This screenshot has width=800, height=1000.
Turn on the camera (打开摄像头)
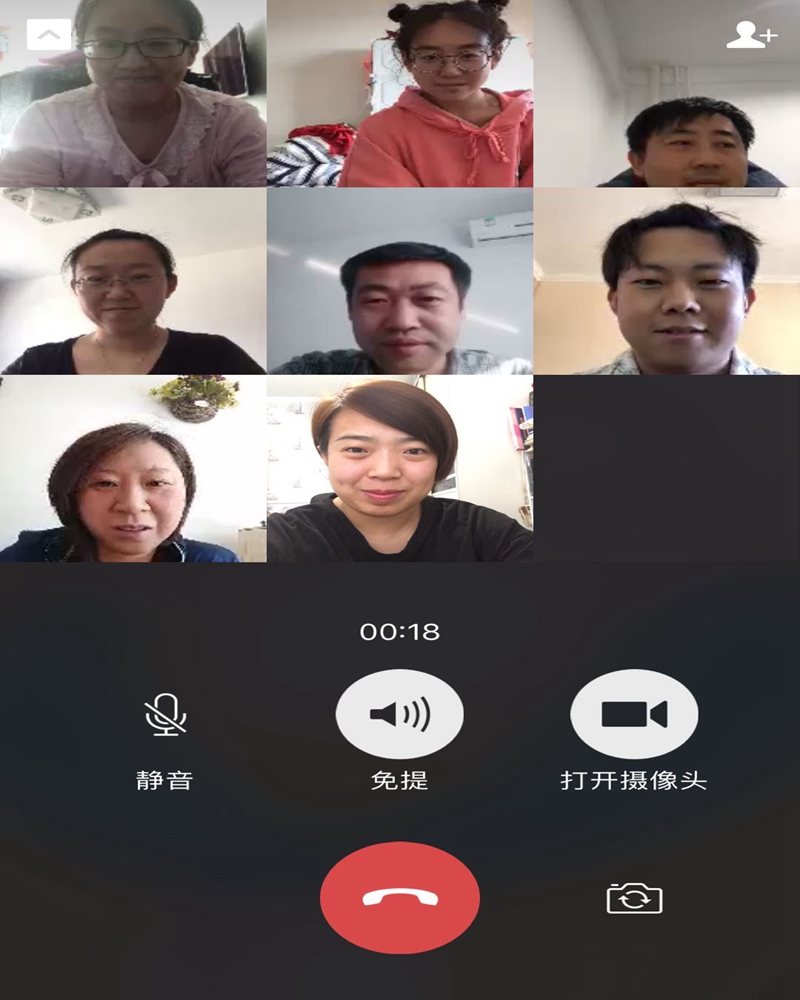pyautogui.click(x=634, y=714)
